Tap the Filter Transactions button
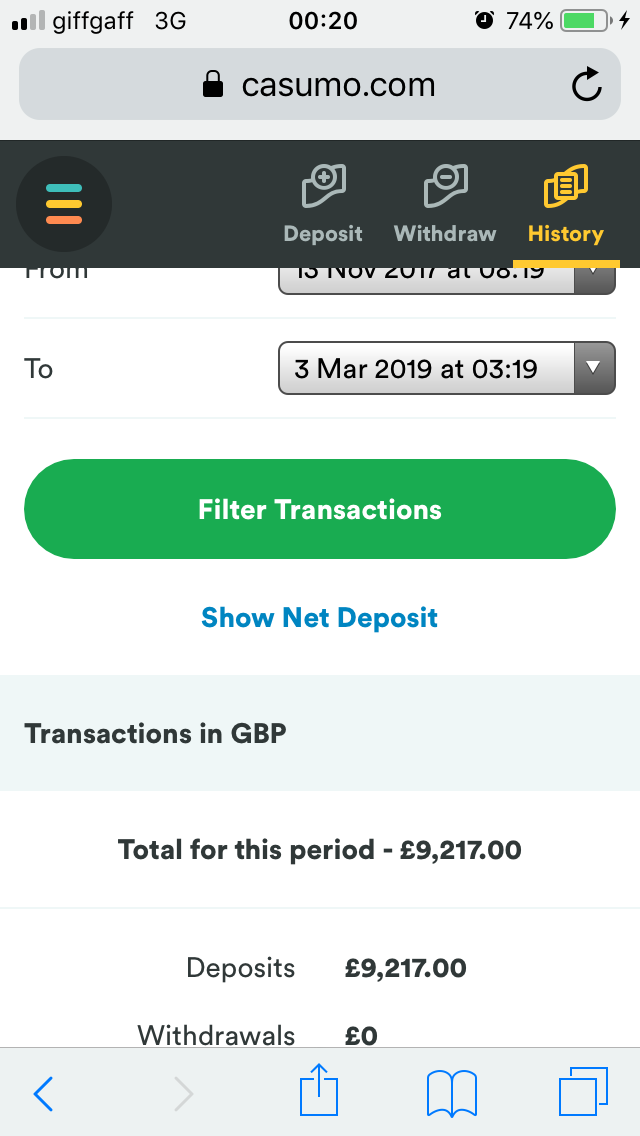Viewport: 640px width, 1136px height. click(x=320, y=509)
